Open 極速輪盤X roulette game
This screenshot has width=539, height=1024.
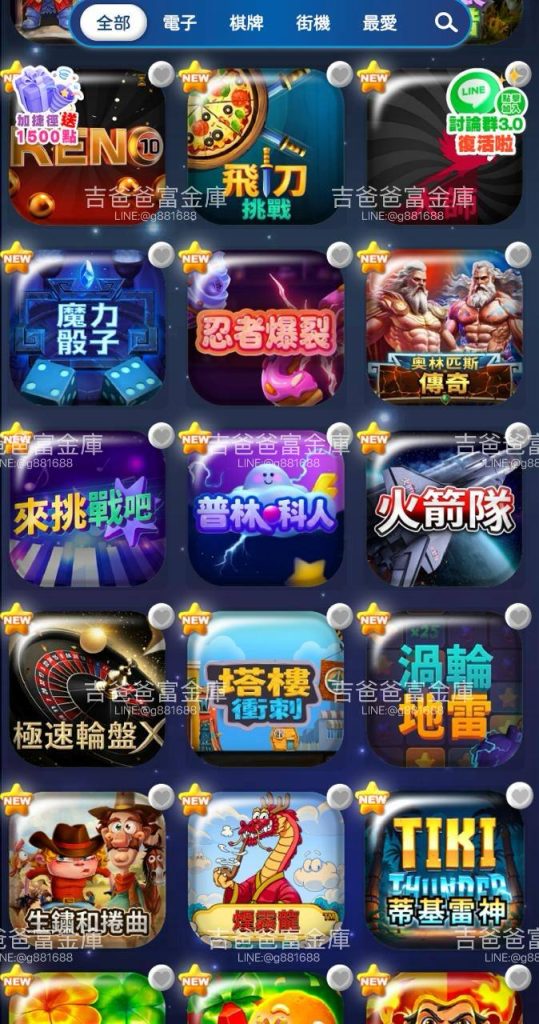point(88,689)
